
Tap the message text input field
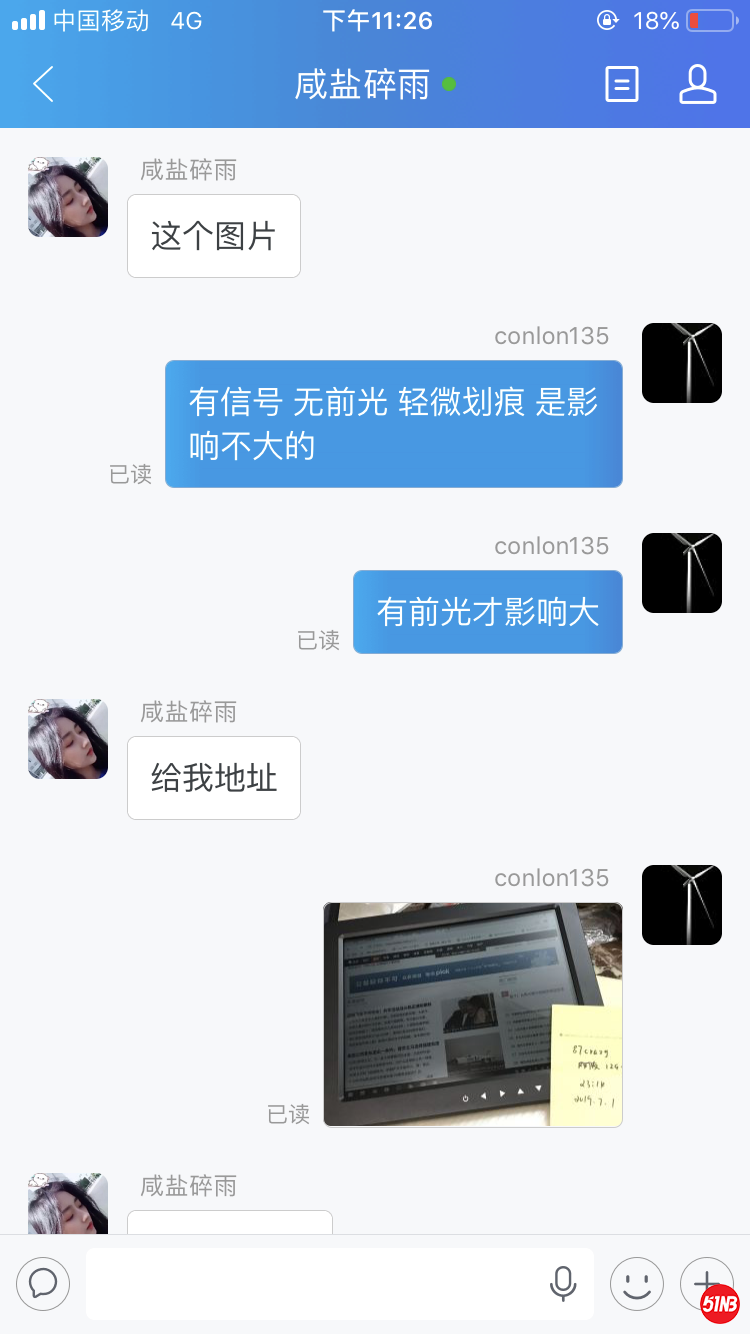315,1283
